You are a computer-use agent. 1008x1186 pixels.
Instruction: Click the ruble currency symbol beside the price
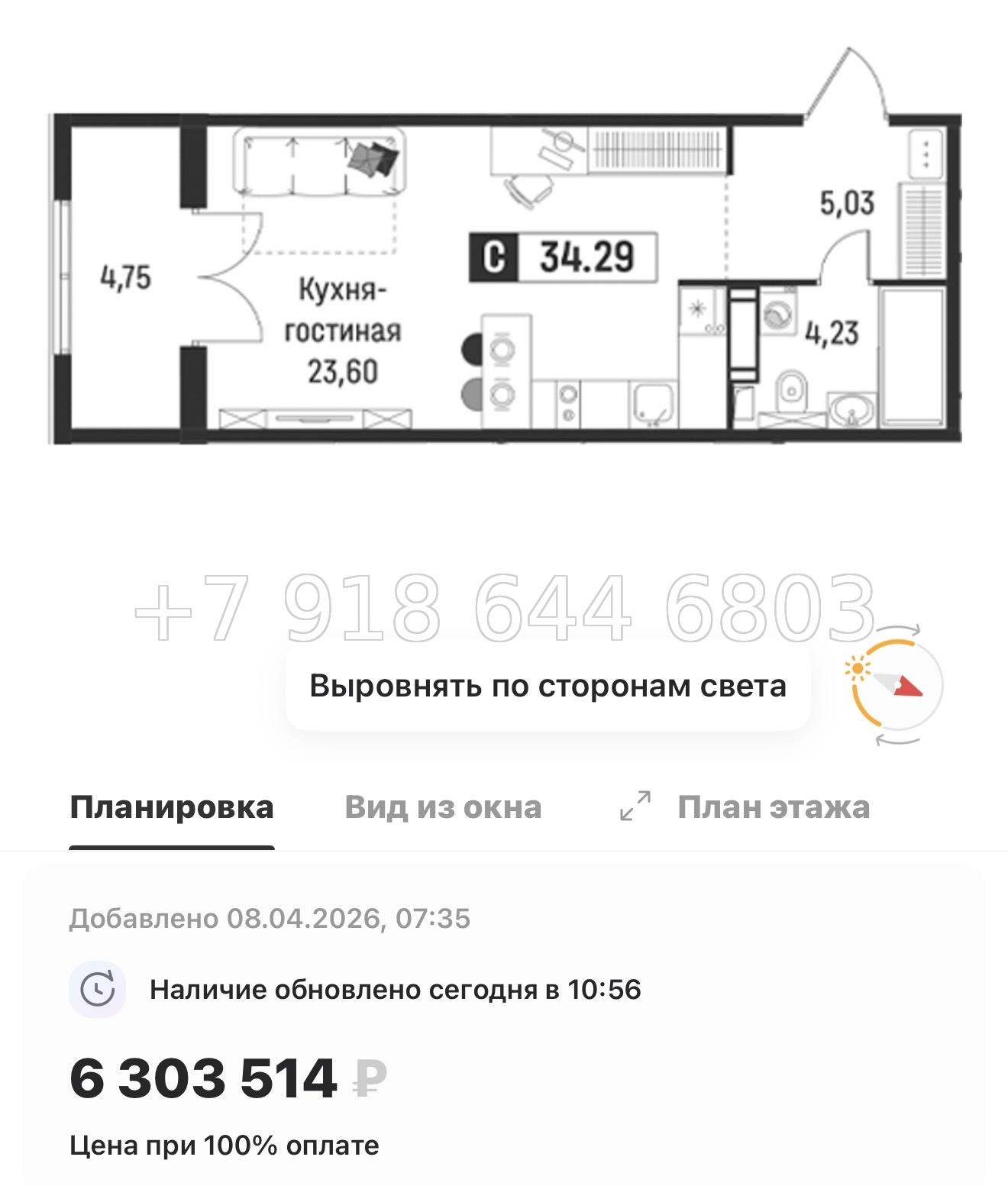click(x=368, y=1078)
